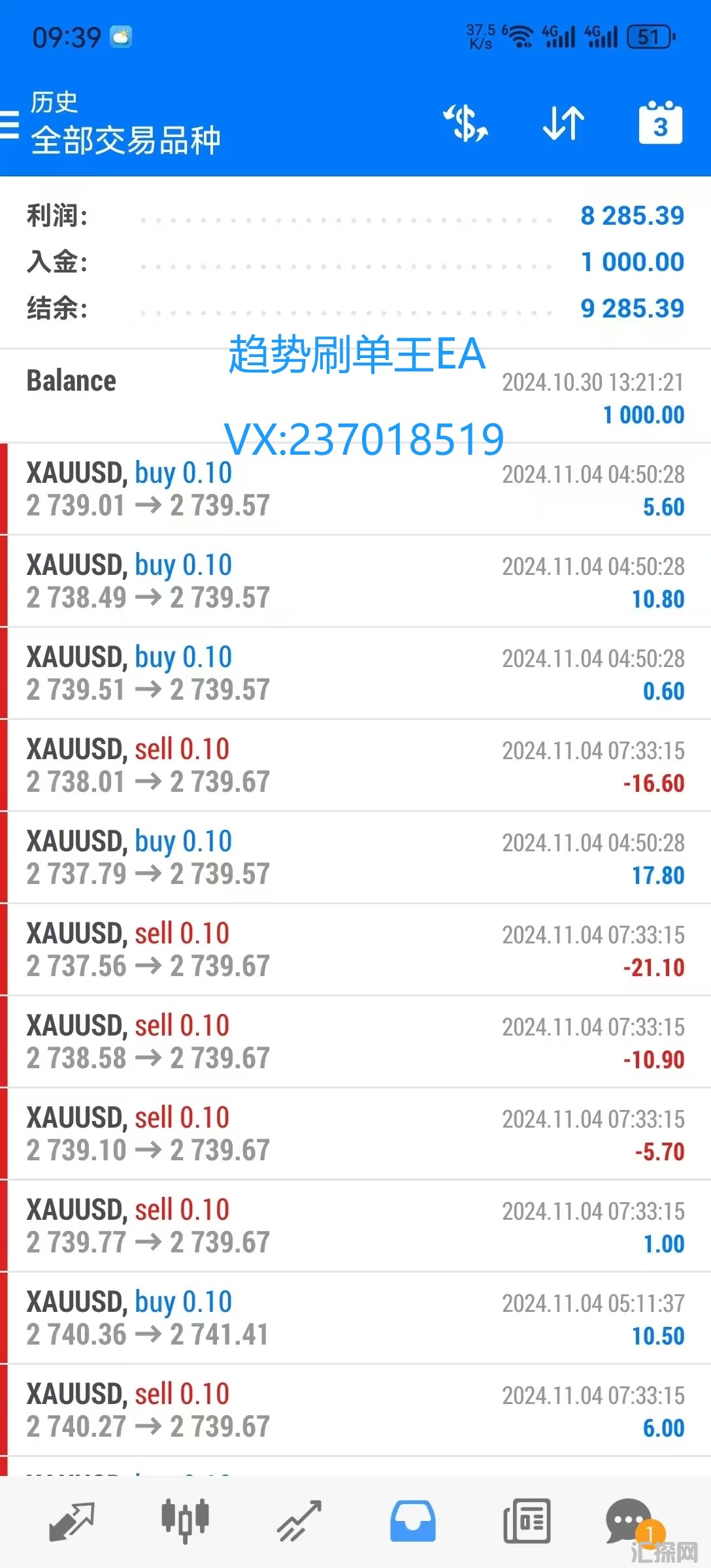The height and width of the screenshot is (1568, 711).
Task: Switch to the Quotes tab
Action: (72, 1521)
